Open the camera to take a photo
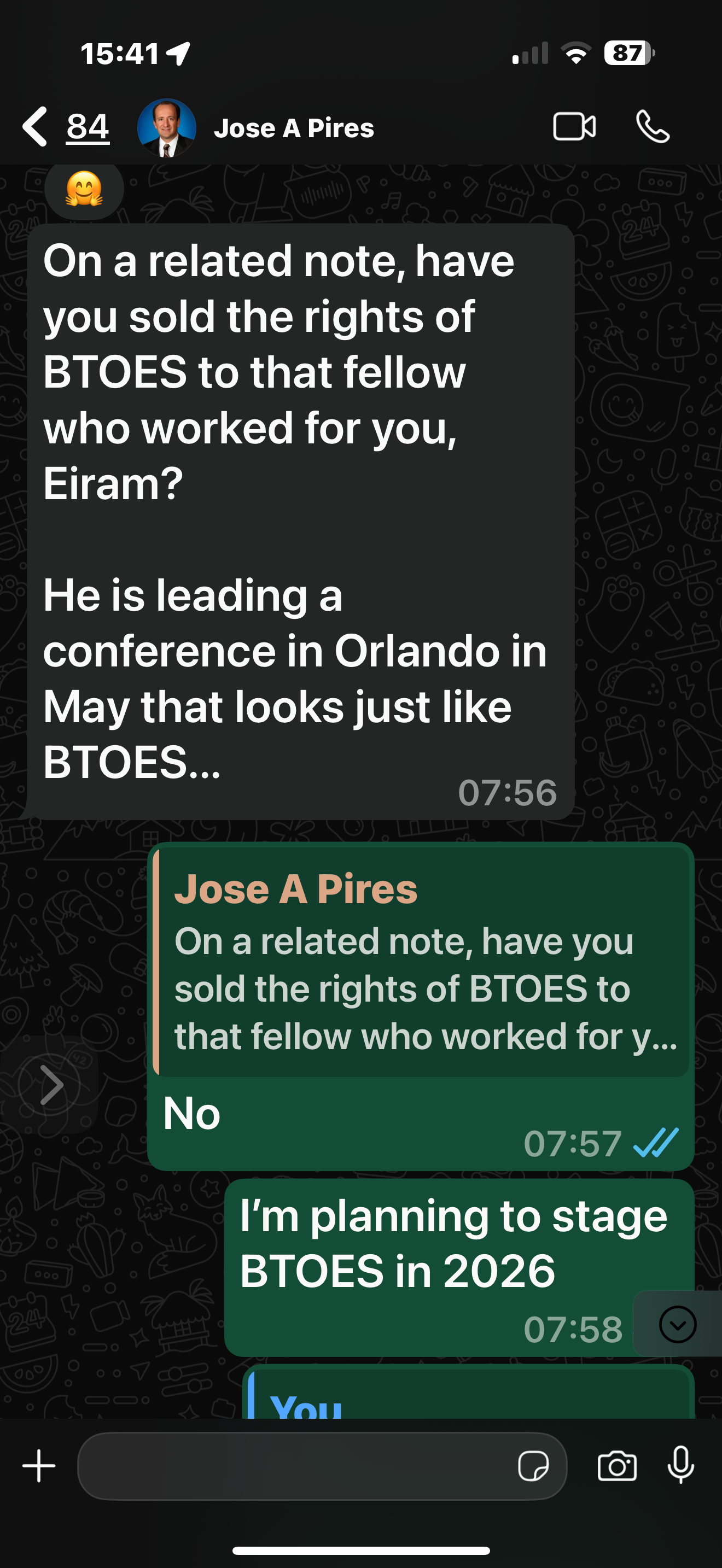This screenshot has height=1568, width=722. click(616, 1466)
